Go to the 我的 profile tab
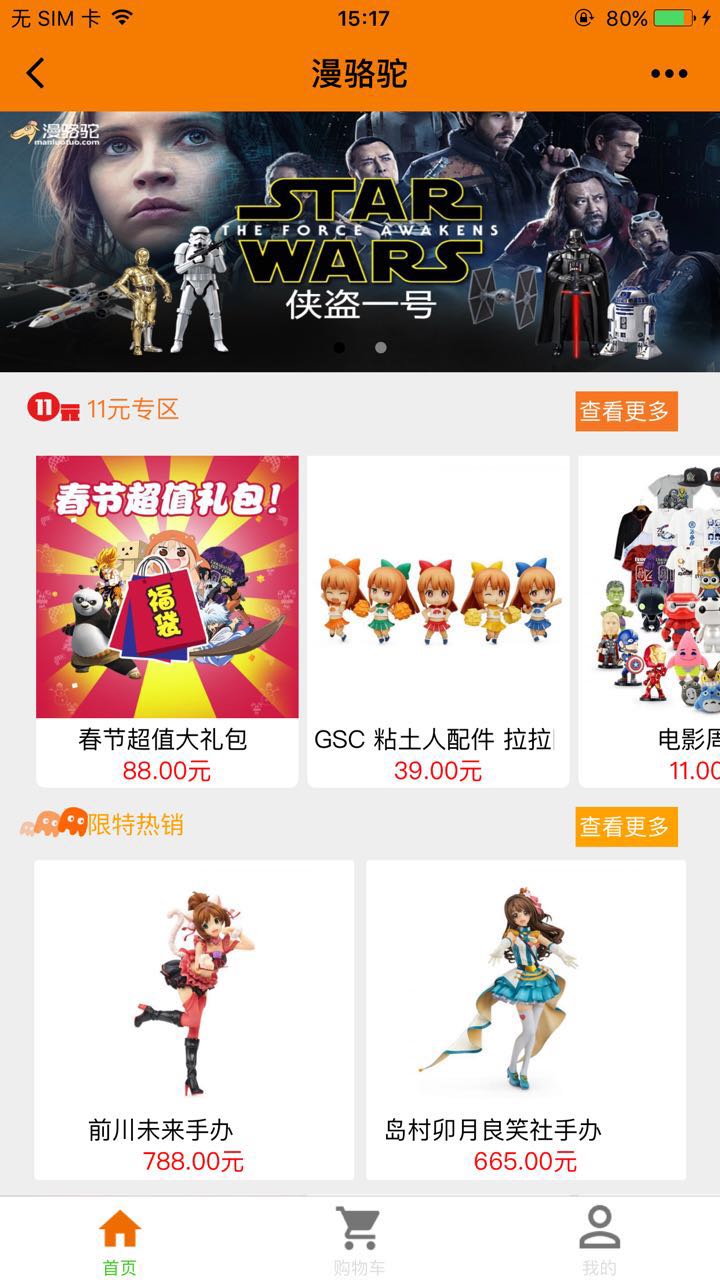The height and width of the screenshot is (1280, 720). [x=600, y=1240]
